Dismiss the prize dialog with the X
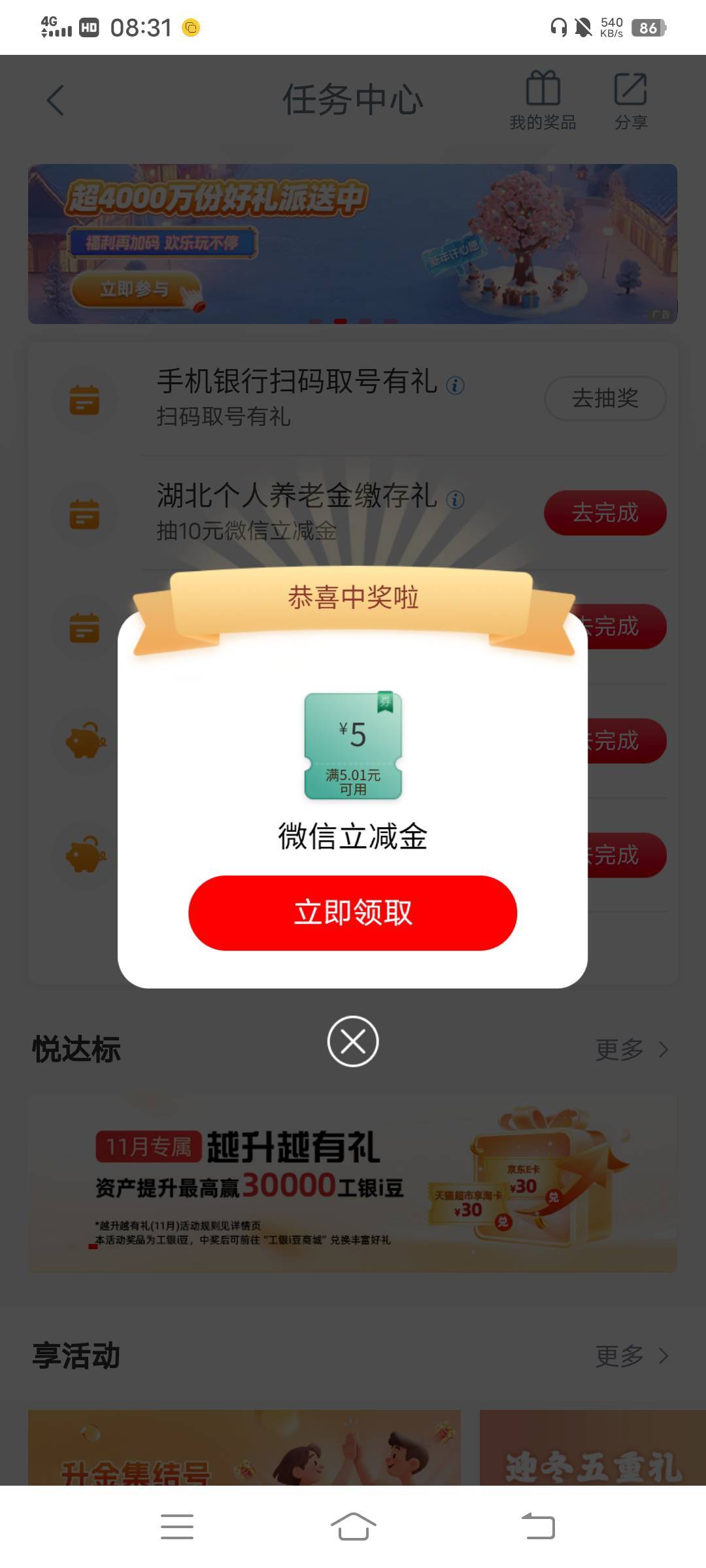 pos(353,1041)
